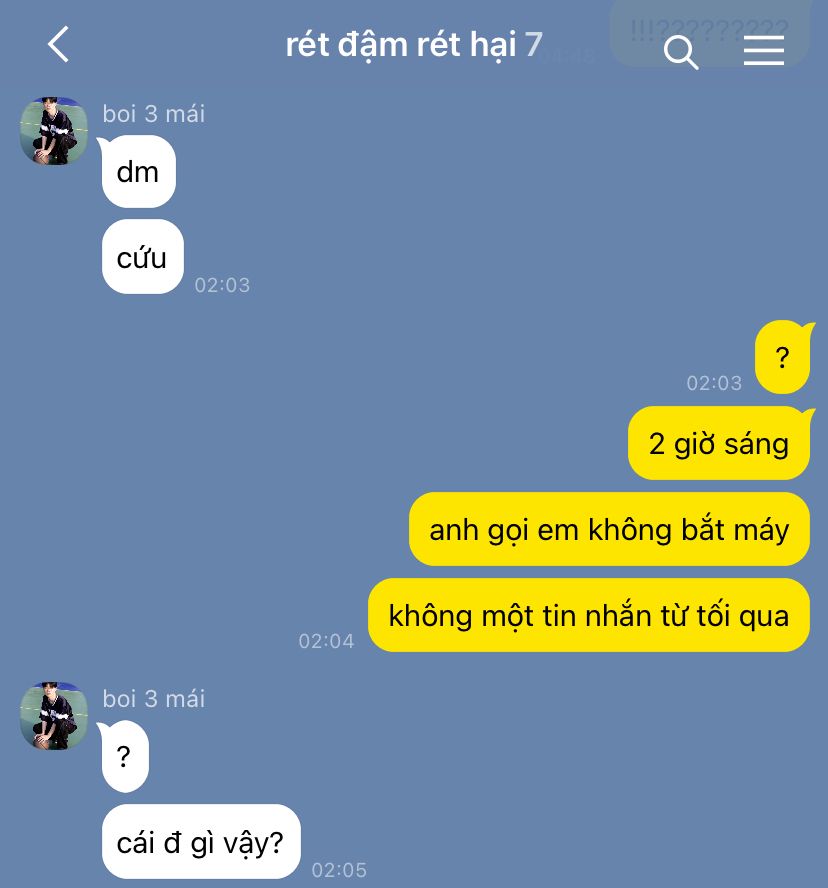The height and width of the screenshot is (888, 828).
Task: Tap boi 3 mái's avatar beside the lone question mark
Action: pyautogui.click(x=54, y=716)
